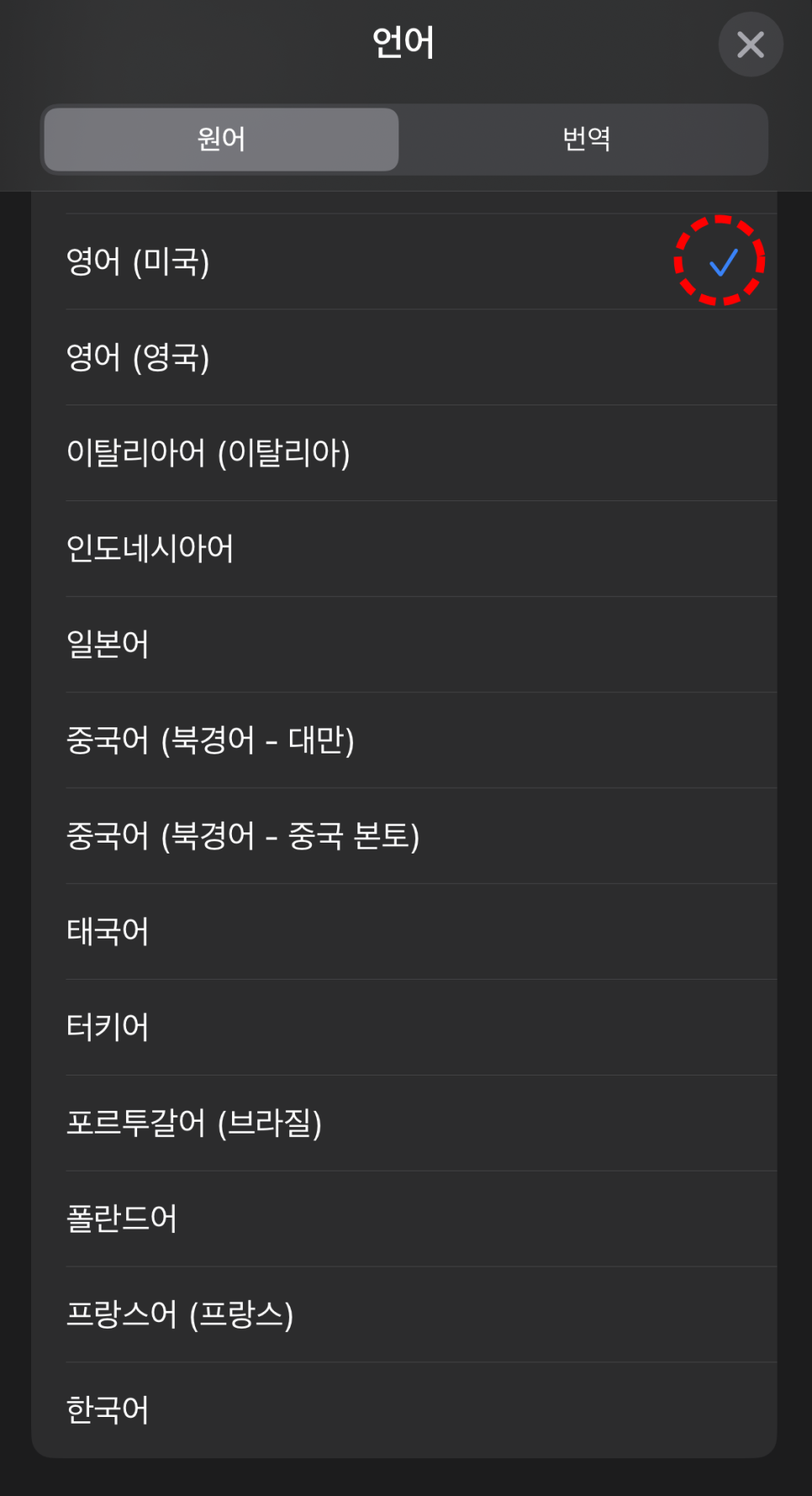
Task: Select 포르투갈어 (브라질)
Action: click(x=404, y=1123)
